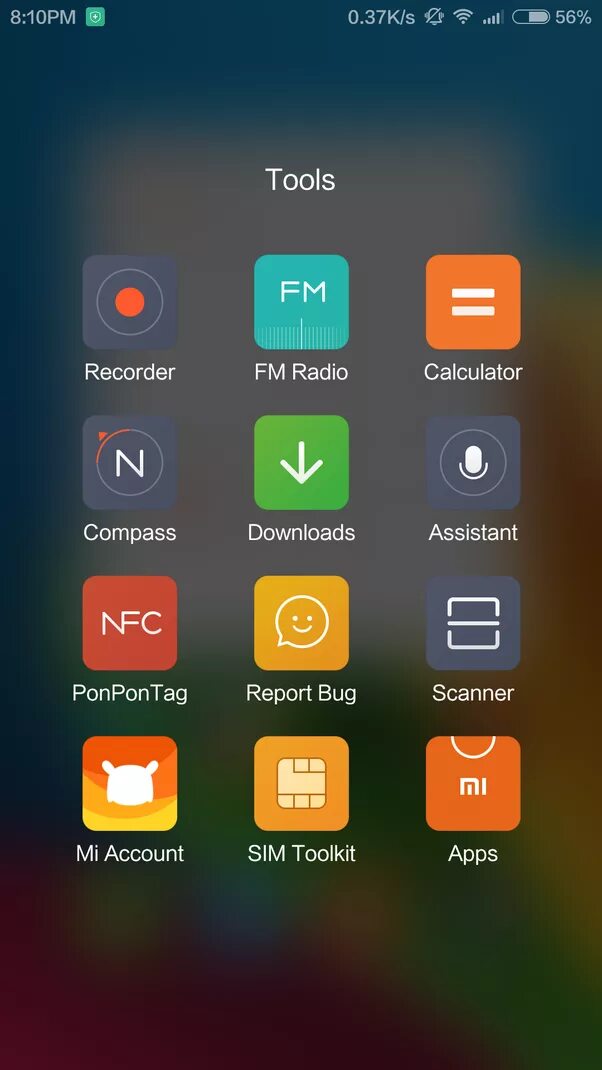This screenshot has height=1070, width=602.
Task: Launch FM Radio
Action: click(x=301, y=302)
